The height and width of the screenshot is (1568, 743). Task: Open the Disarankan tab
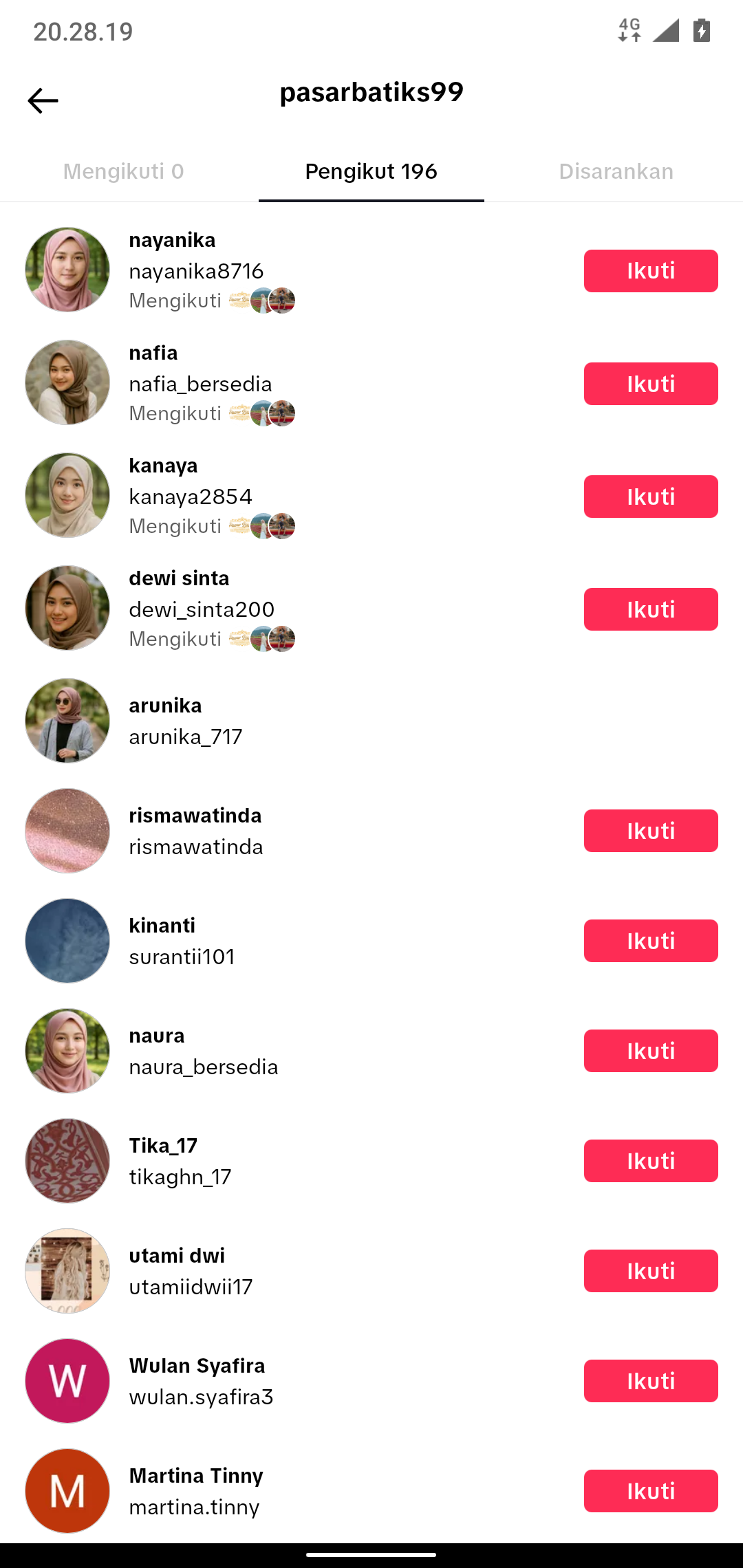click(616, 171)
